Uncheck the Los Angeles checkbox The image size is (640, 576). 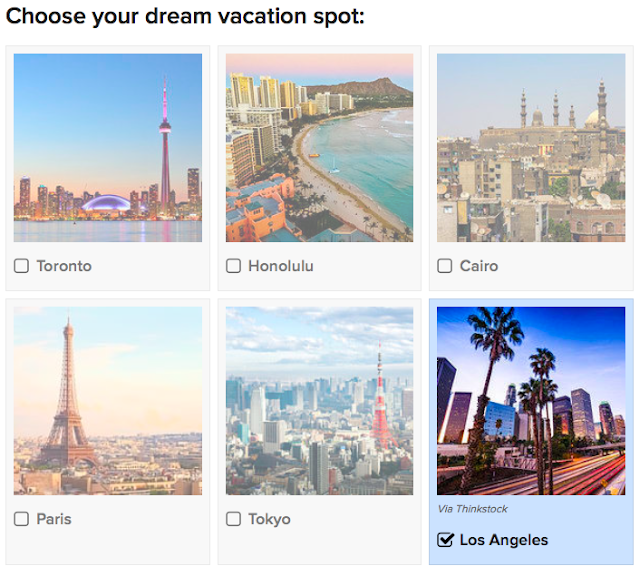tap(445, 540)
